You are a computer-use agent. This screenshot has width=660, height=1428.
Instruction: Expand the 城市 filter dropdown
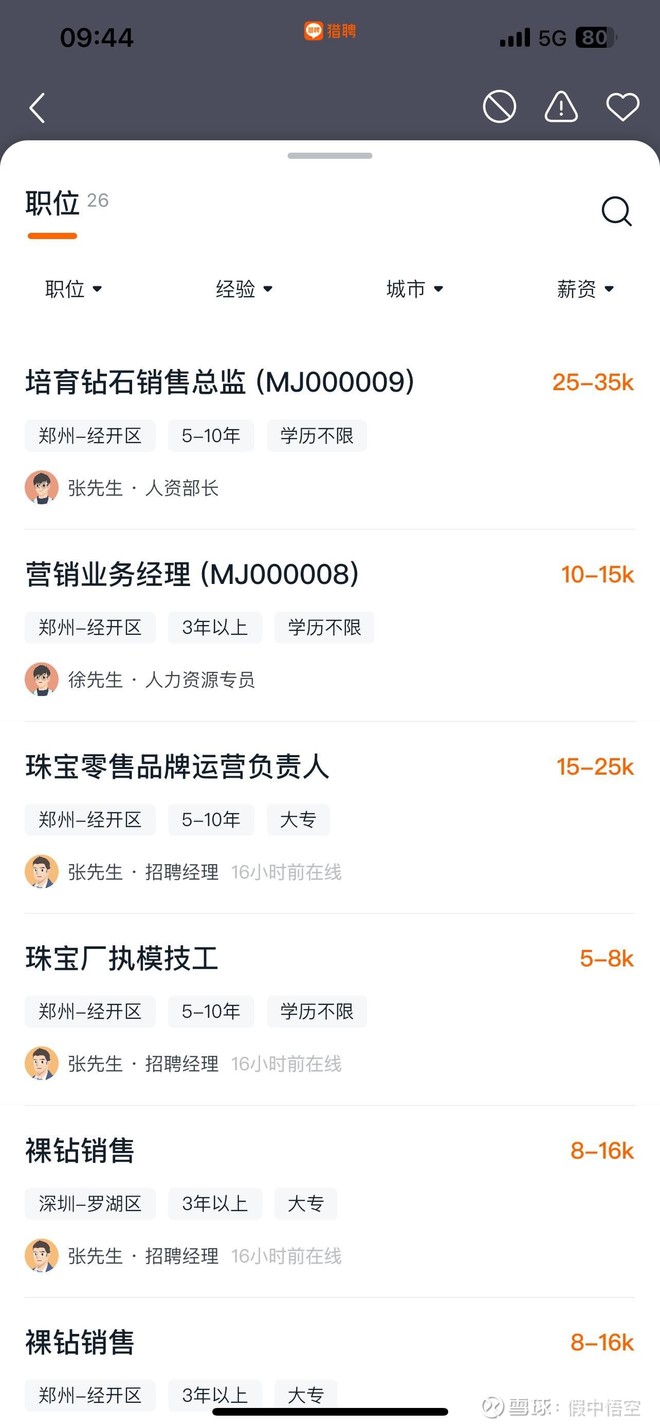(x=414, y=289)
